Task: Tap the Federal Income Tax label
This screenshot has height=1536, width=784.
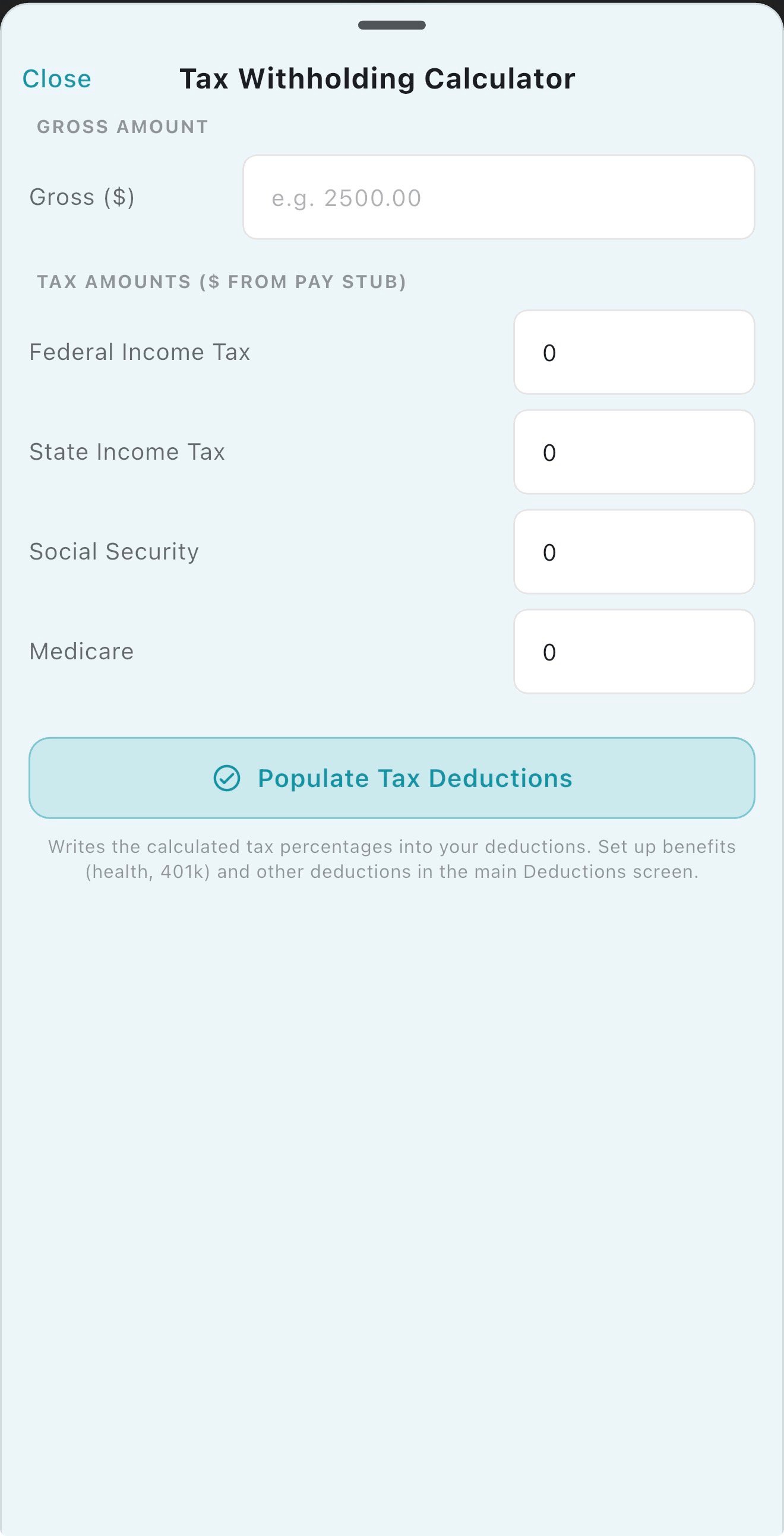Action: [x=140, y=352]
